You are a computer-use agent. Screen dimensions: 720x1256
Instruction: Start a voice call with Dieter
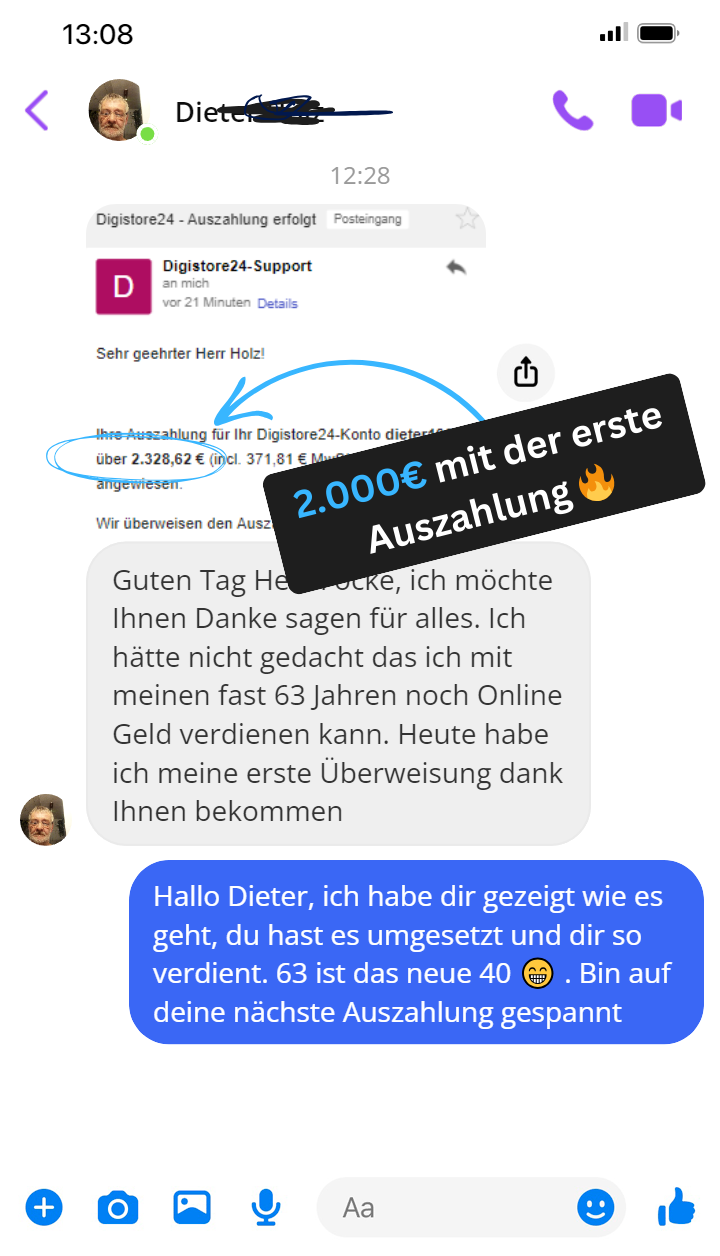pyautogui.click(x=573, y=110)
